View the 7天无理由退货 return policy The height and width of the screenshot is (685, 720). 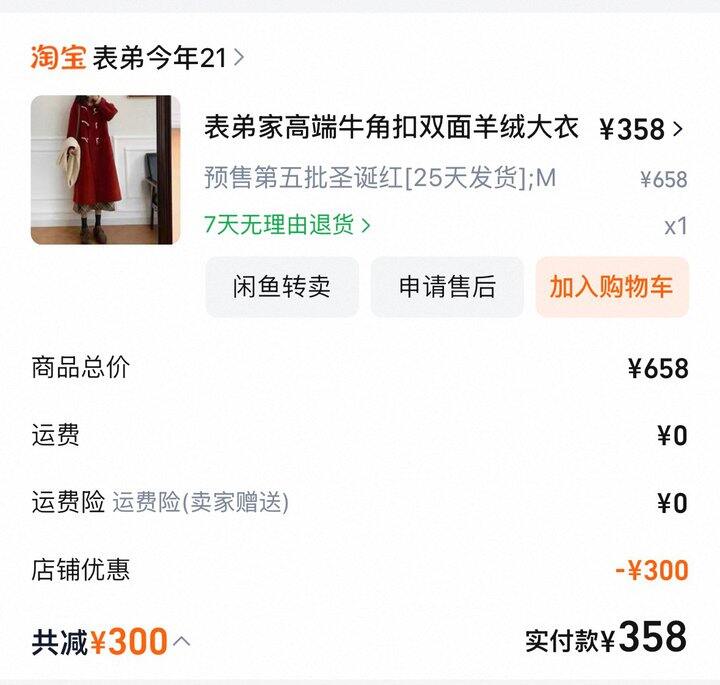[288, 225]
